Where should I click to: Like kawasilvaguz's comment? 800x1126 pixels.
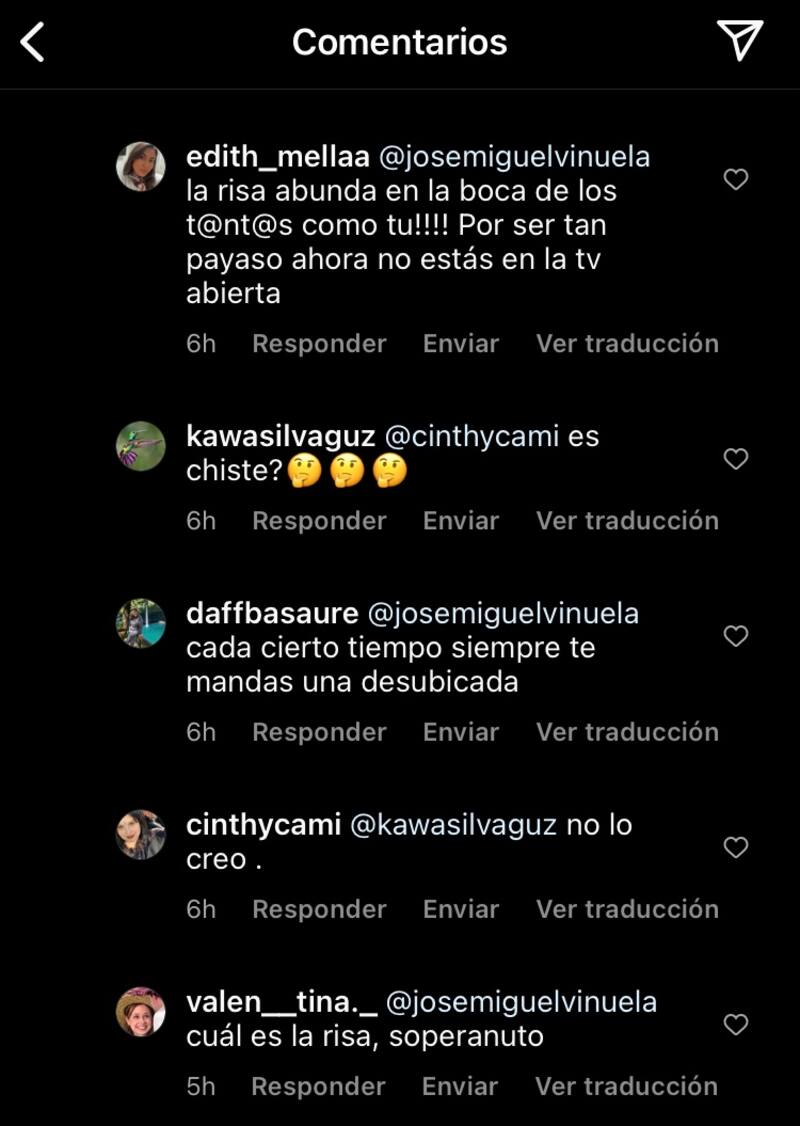click(736, 459)
